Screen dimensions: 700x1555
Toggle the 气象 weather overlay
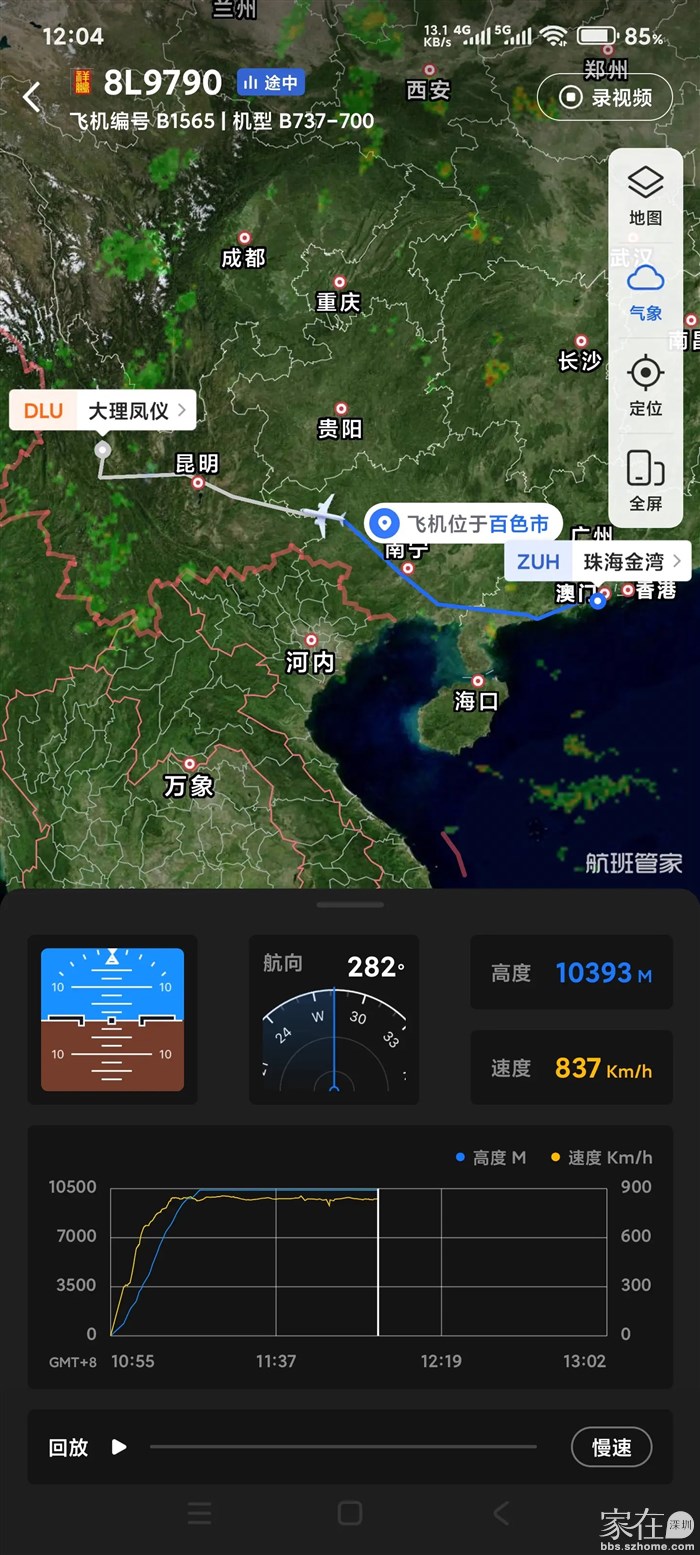pyautogui.click(x=645, y=291)
